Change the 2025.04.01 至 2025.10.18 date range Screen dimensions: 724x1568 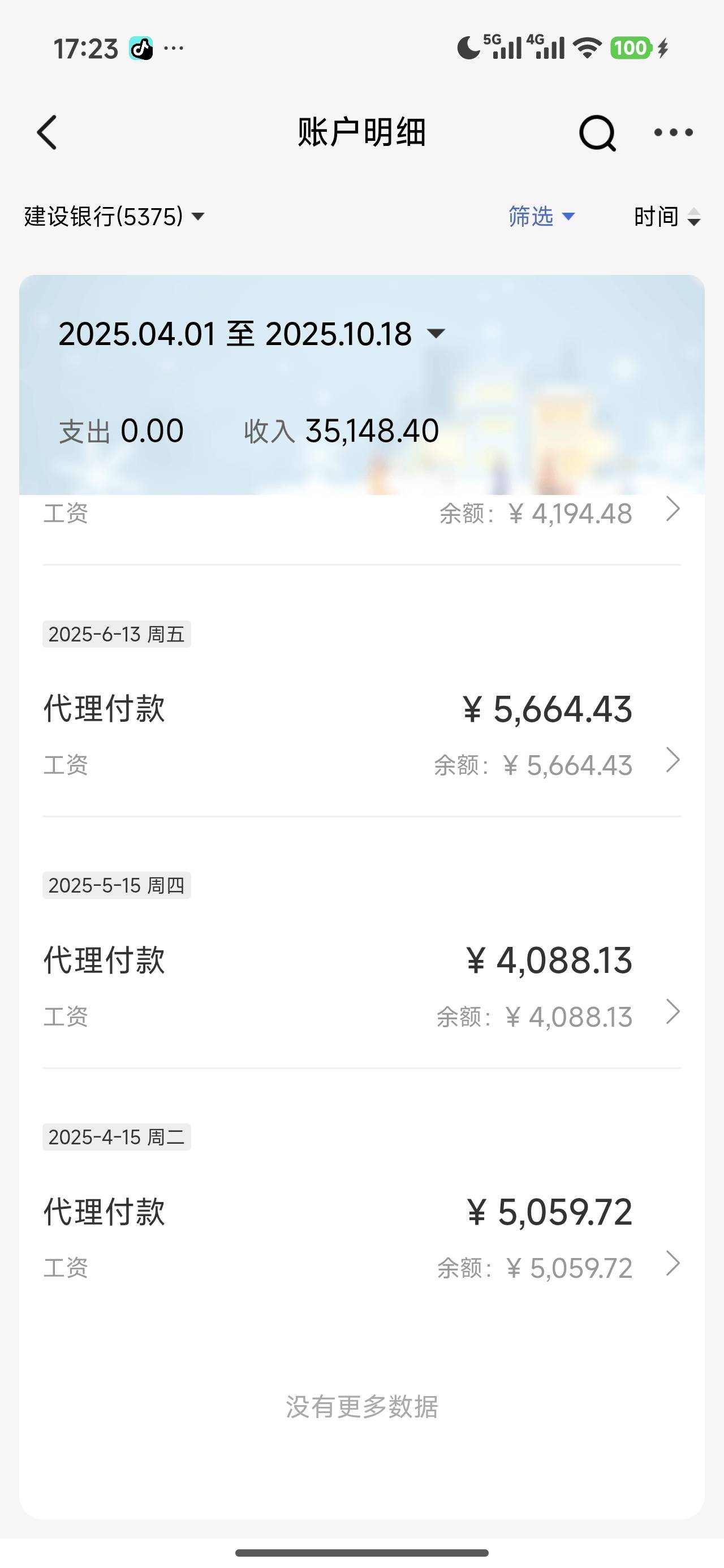(252, 334)
